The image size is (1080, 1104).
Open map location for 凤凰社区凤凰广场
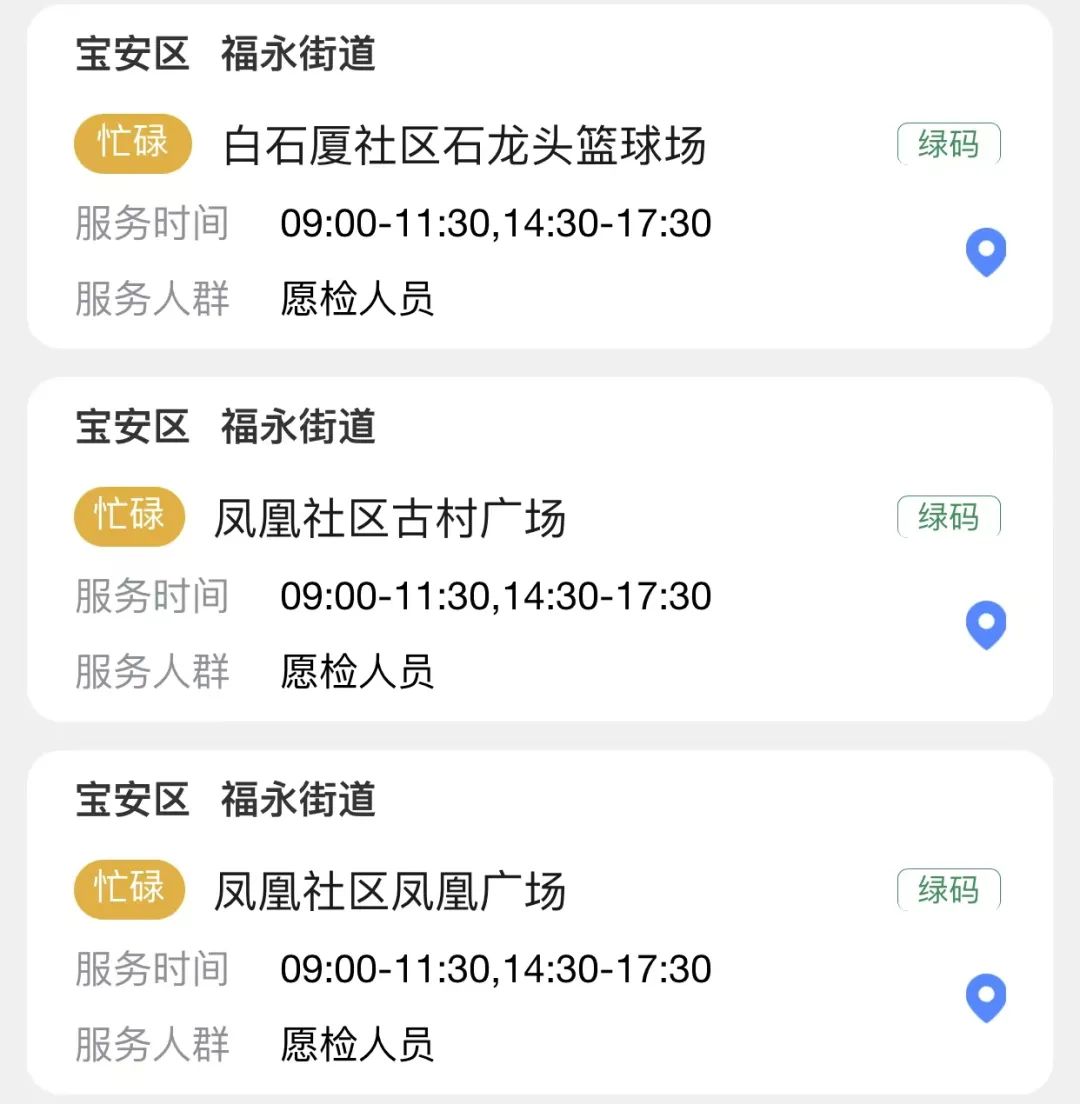point(985,997)
